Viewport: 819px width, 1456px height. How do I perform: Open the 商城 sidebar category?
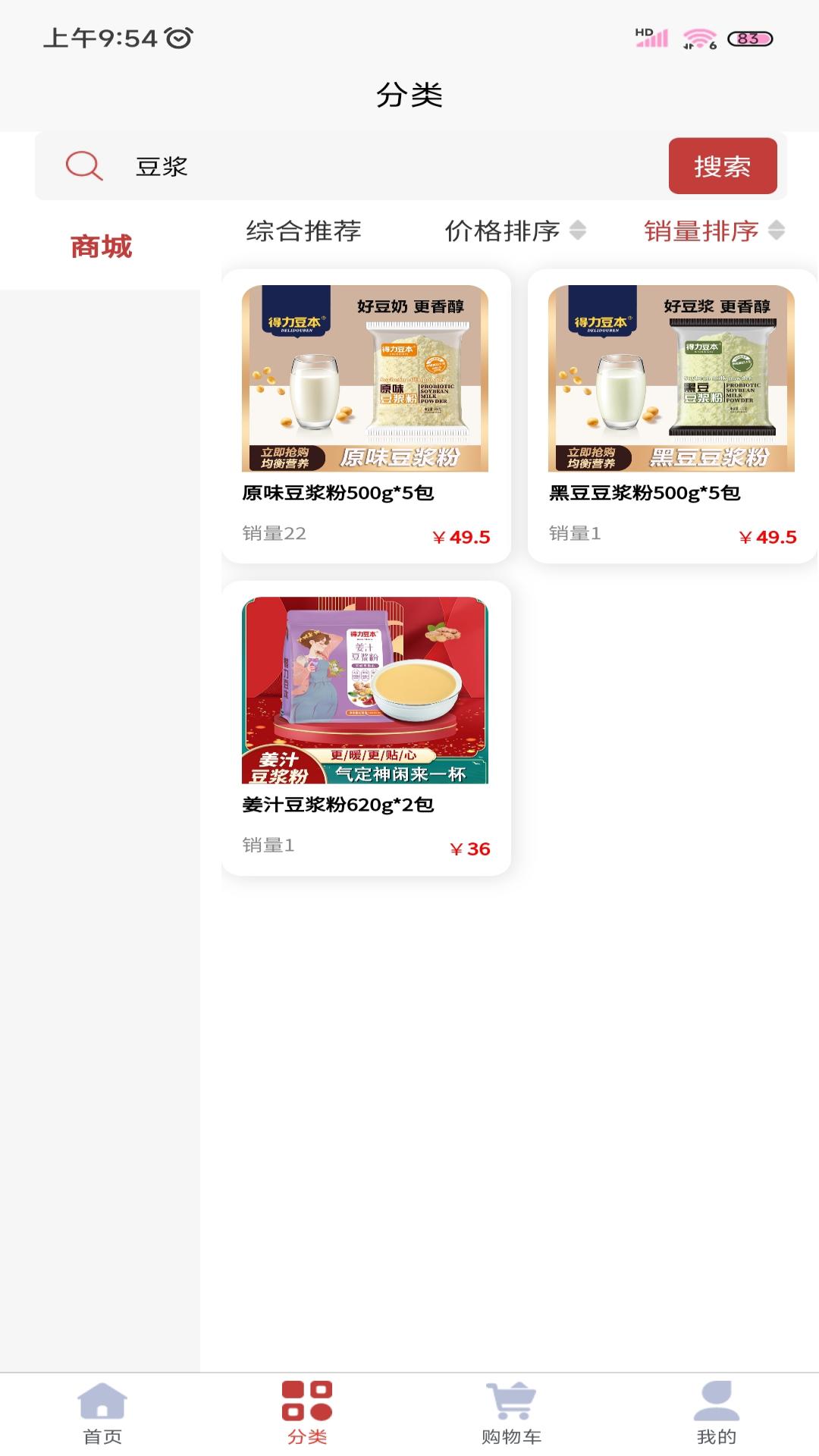pos(102,245)
